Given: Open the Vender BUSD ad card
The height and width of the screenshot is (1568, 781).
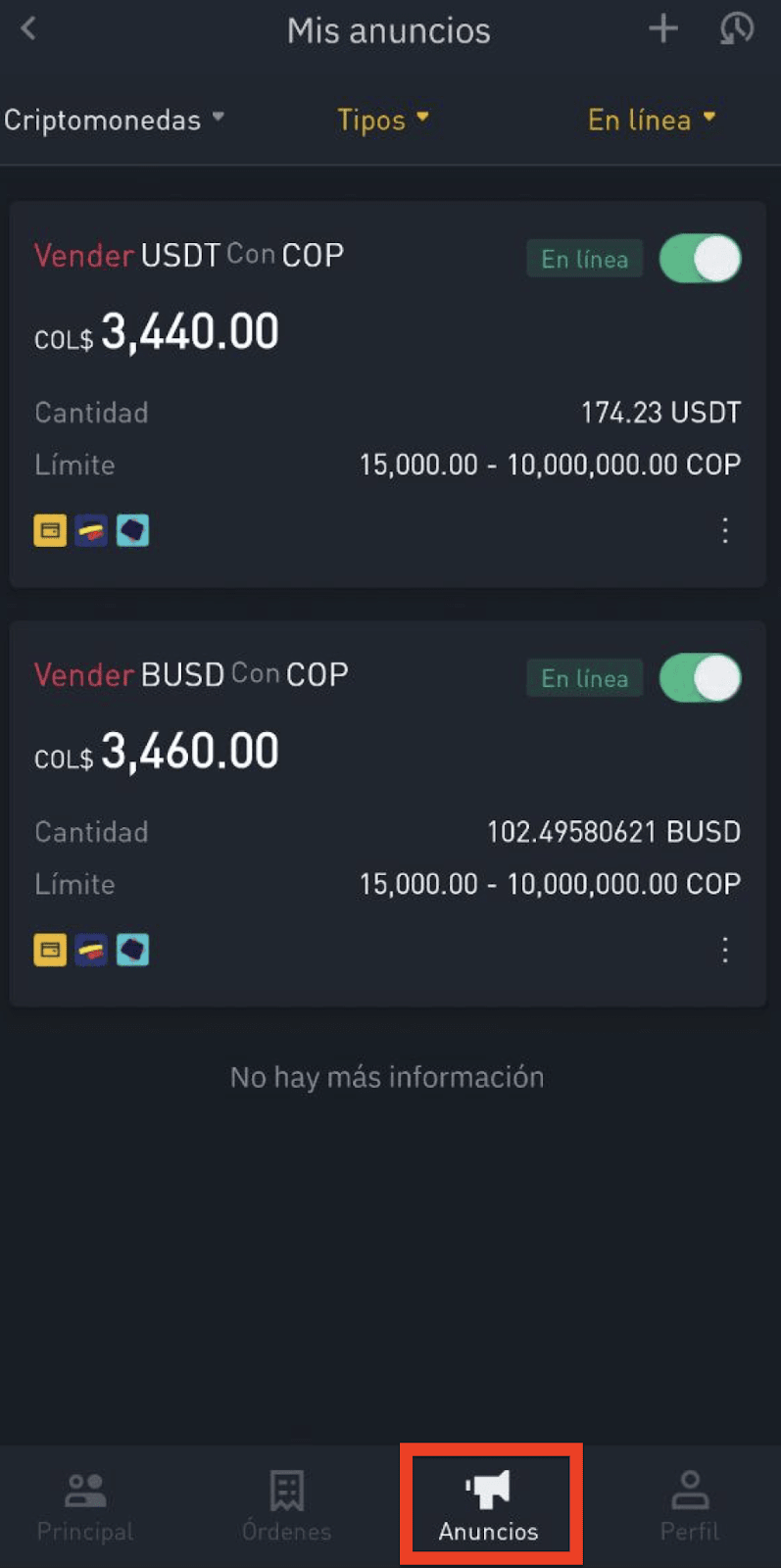Looking at the screenshot, I should coord(388,813).
